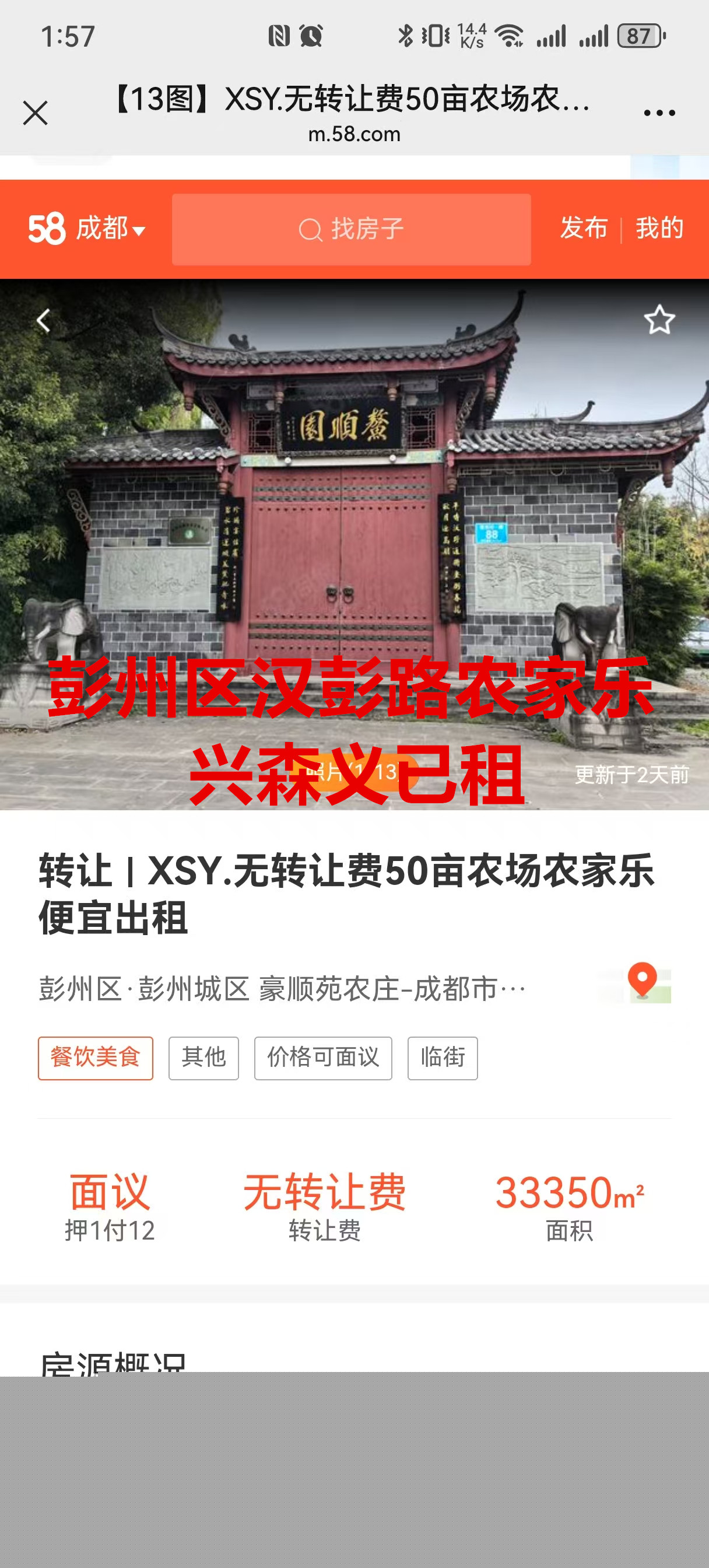
Task: Favorite this listing with the star
Action: pos(659,320)
